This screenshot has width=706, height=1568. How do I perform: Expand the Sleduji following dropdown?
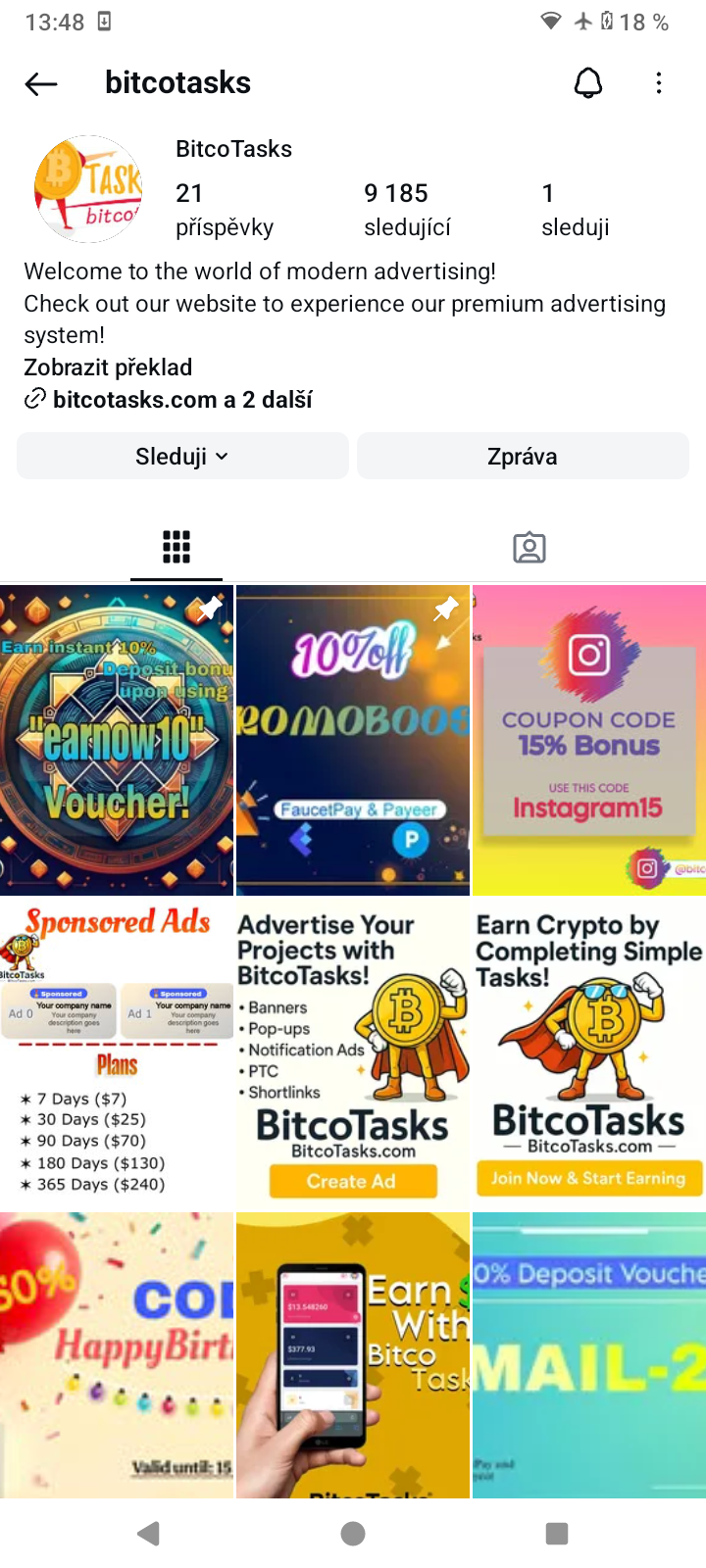point(182,457)
